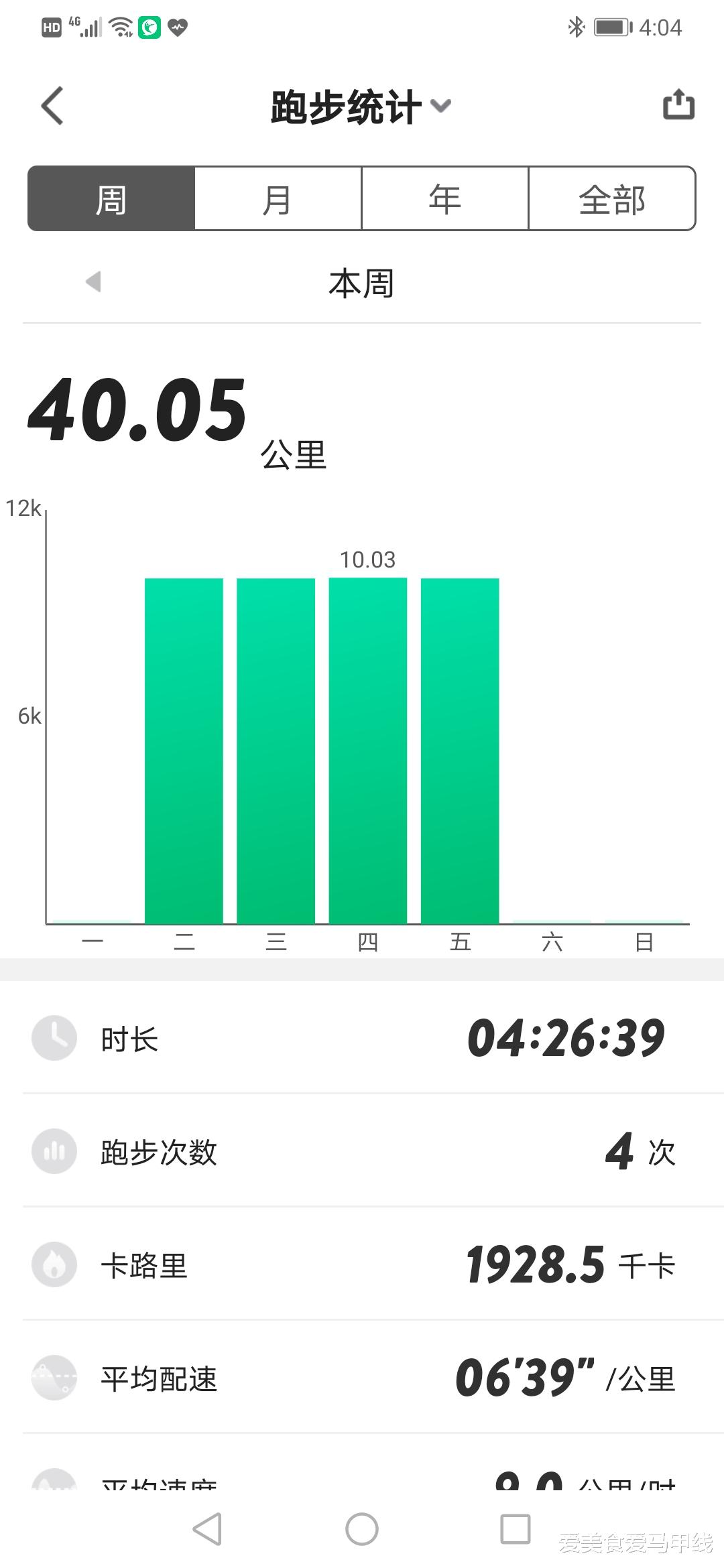Click the pace route icon beside 平均配速

tap(54, 1377)
